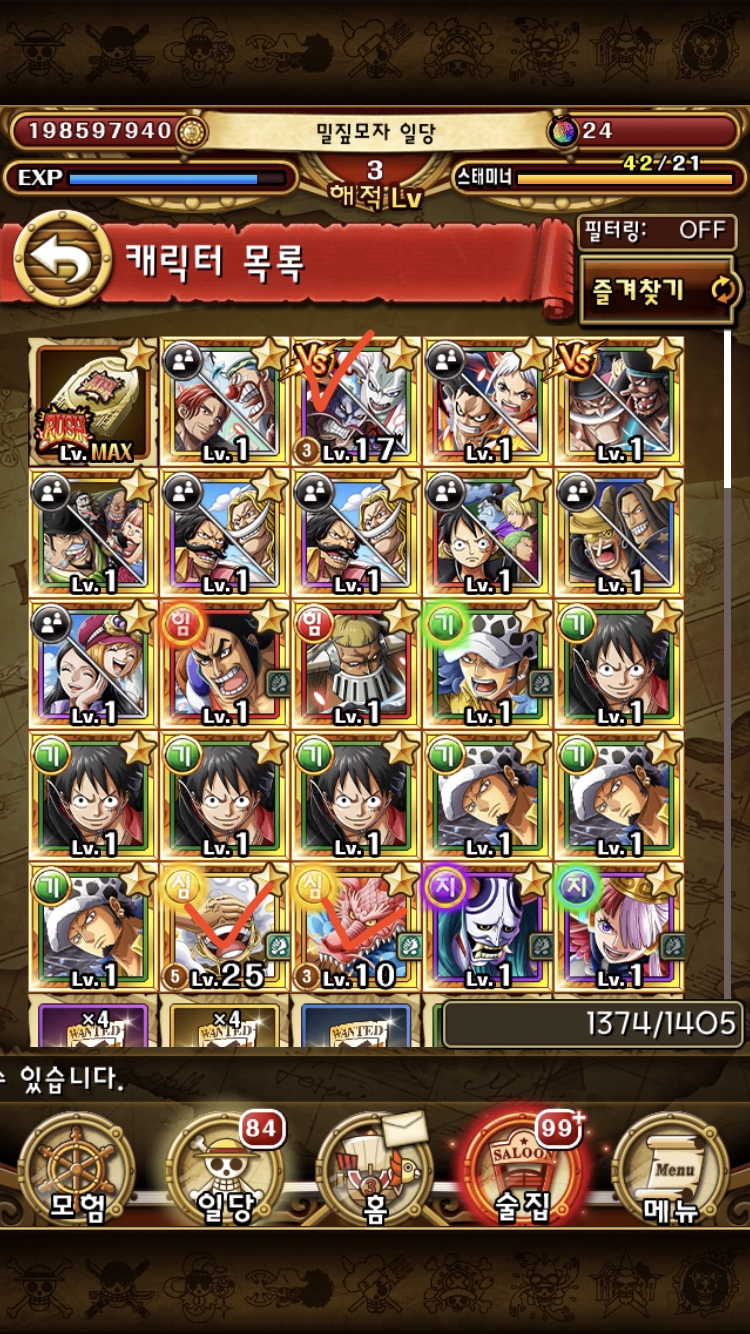Viewport: 750px width, 1334px height.
Task: Open the Lv.MAX RUSH item tile
Action: (x=93, y=401)
